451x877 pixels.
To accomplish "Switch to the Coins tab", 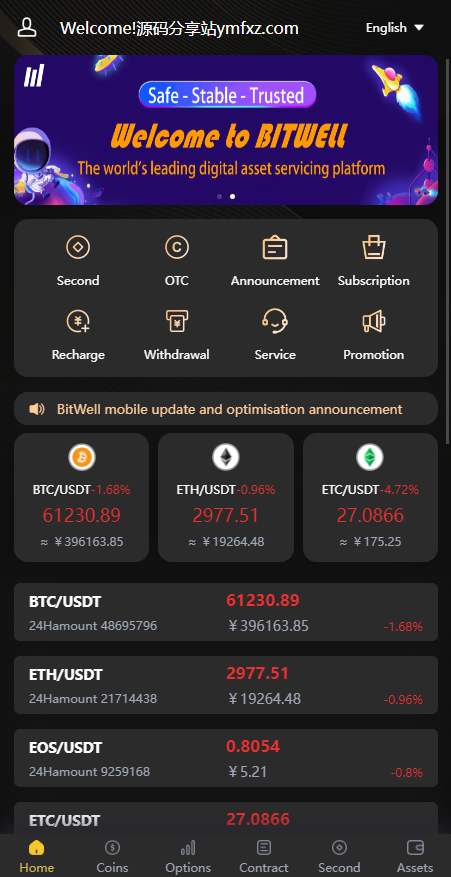I will [x=112, y=856].
